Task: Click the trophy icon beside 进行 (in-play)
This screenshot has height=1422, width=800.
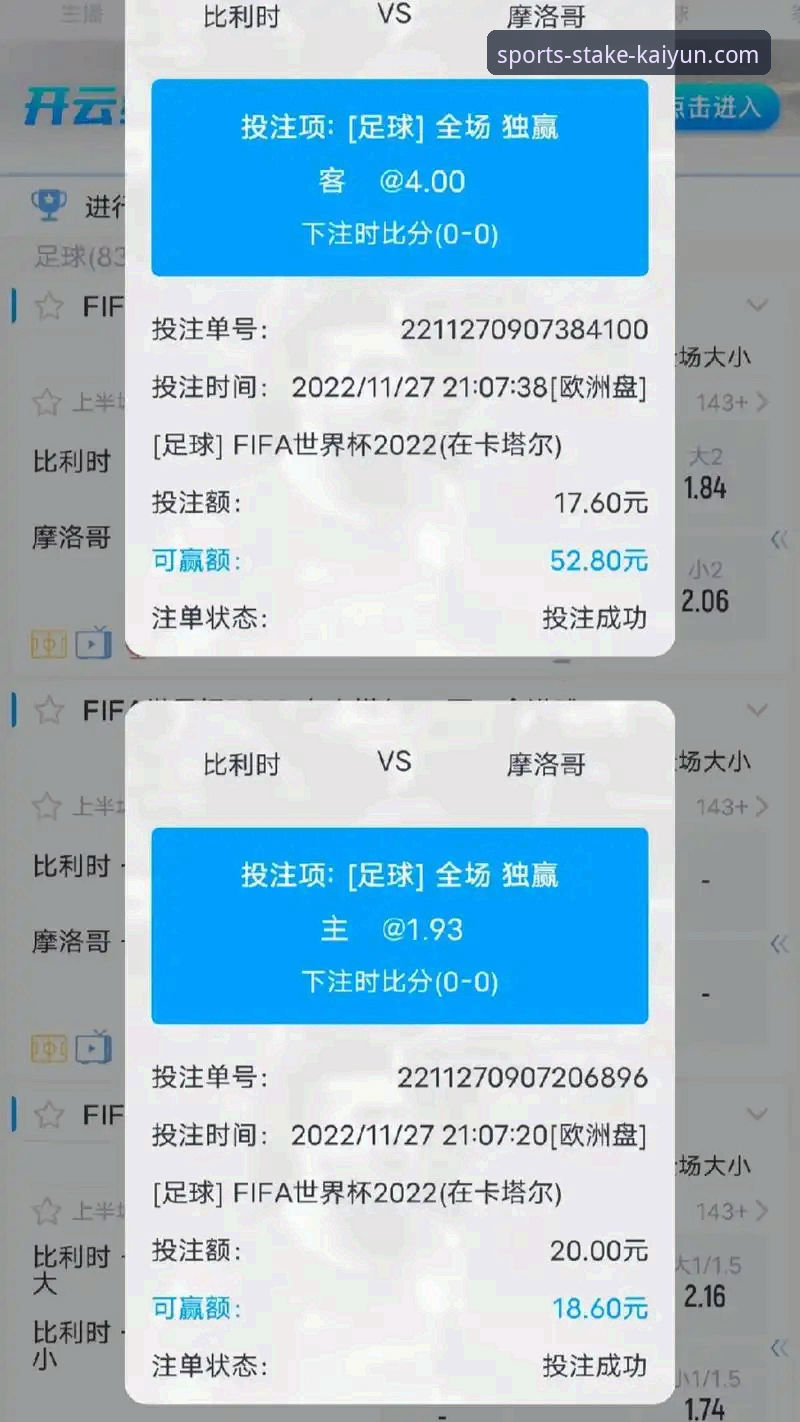Action: [48, 205]
